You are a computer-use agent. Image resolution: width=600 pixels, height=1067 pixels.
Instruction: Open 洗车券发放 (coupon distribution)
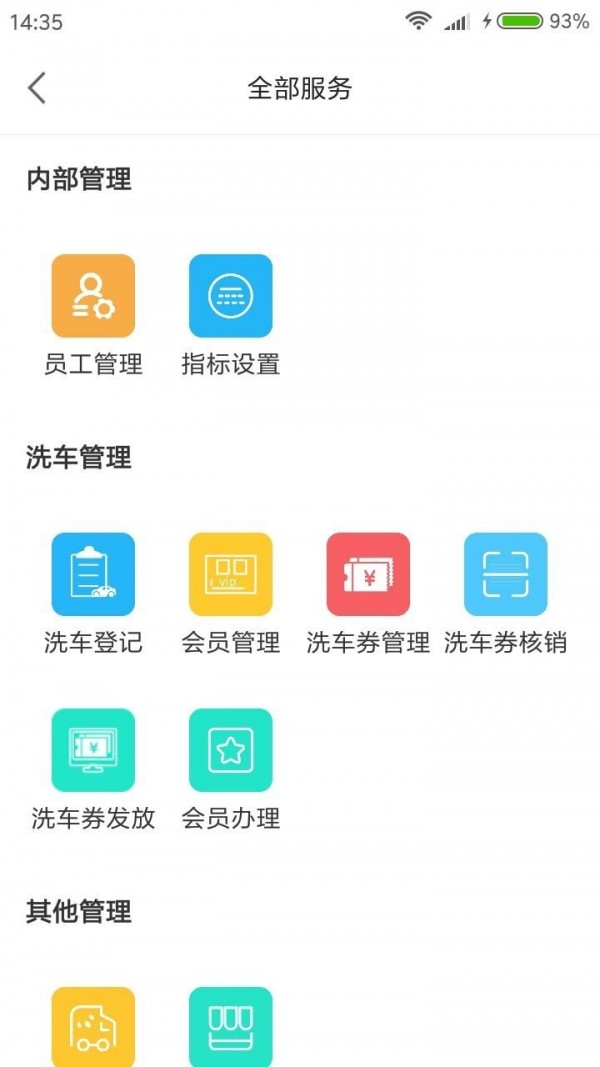point(93,750)
